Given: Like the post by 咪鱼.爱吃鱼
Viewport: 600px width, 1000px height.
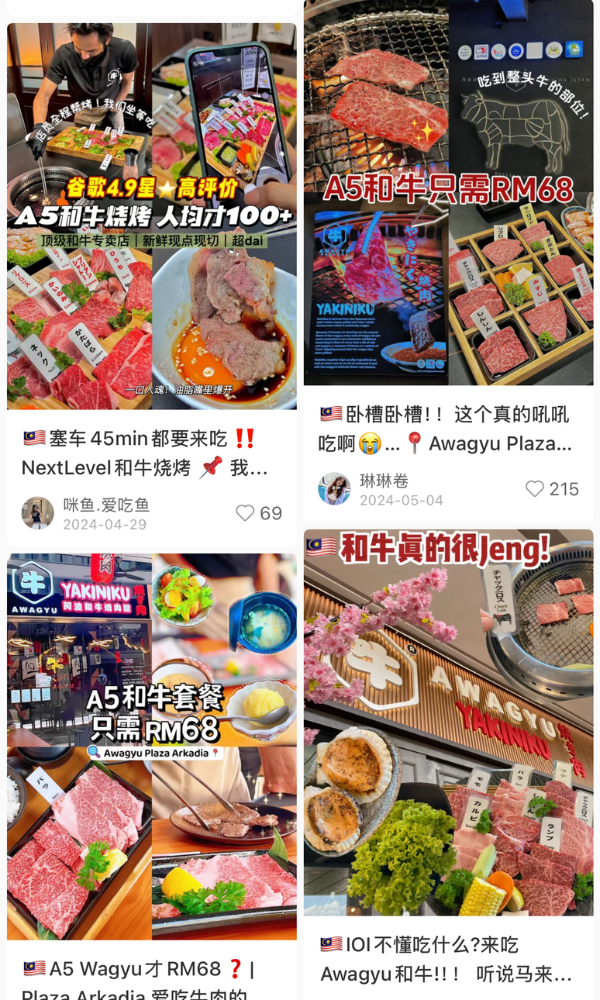Looking at the screenshot, I should 246,513.
